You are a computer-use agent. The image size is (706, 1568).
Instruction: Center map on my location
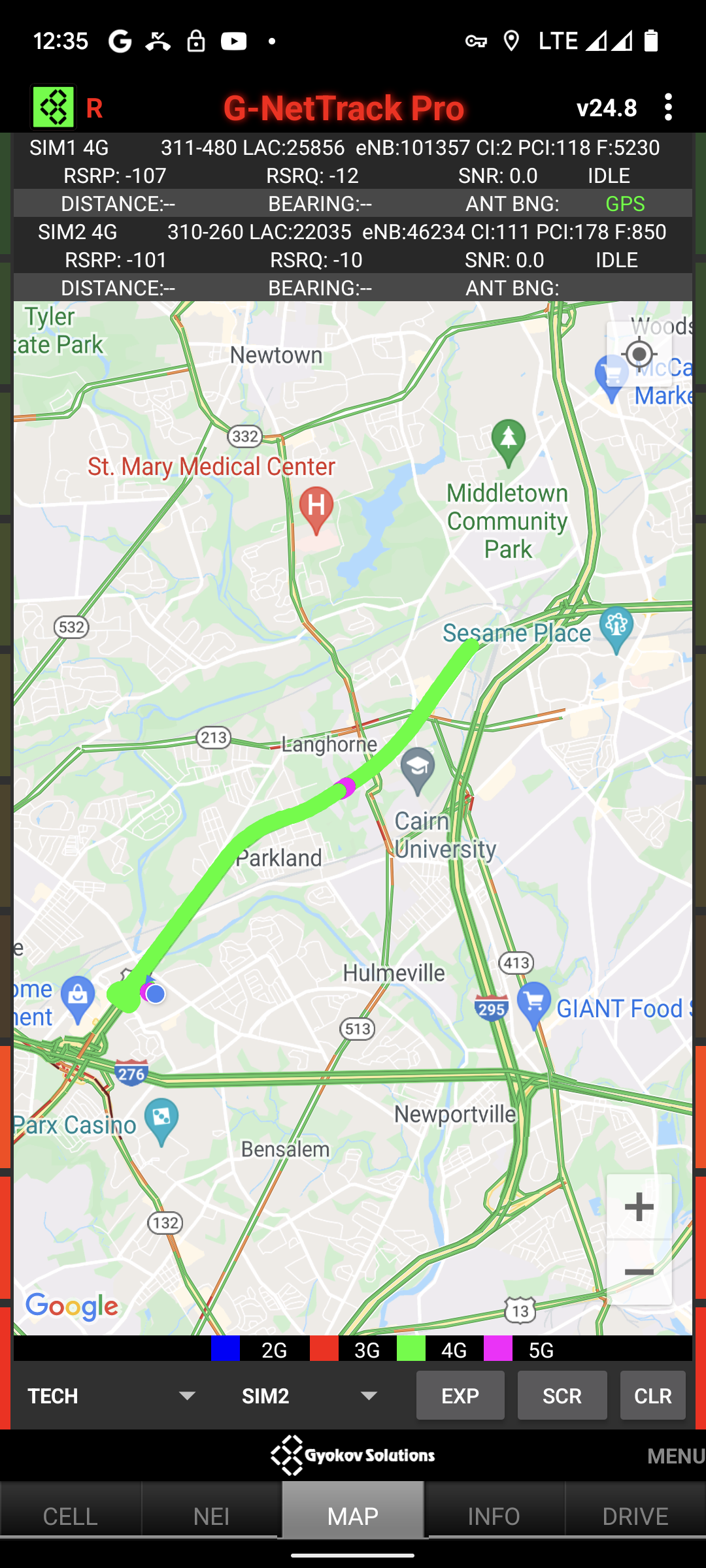coord(639,355)
